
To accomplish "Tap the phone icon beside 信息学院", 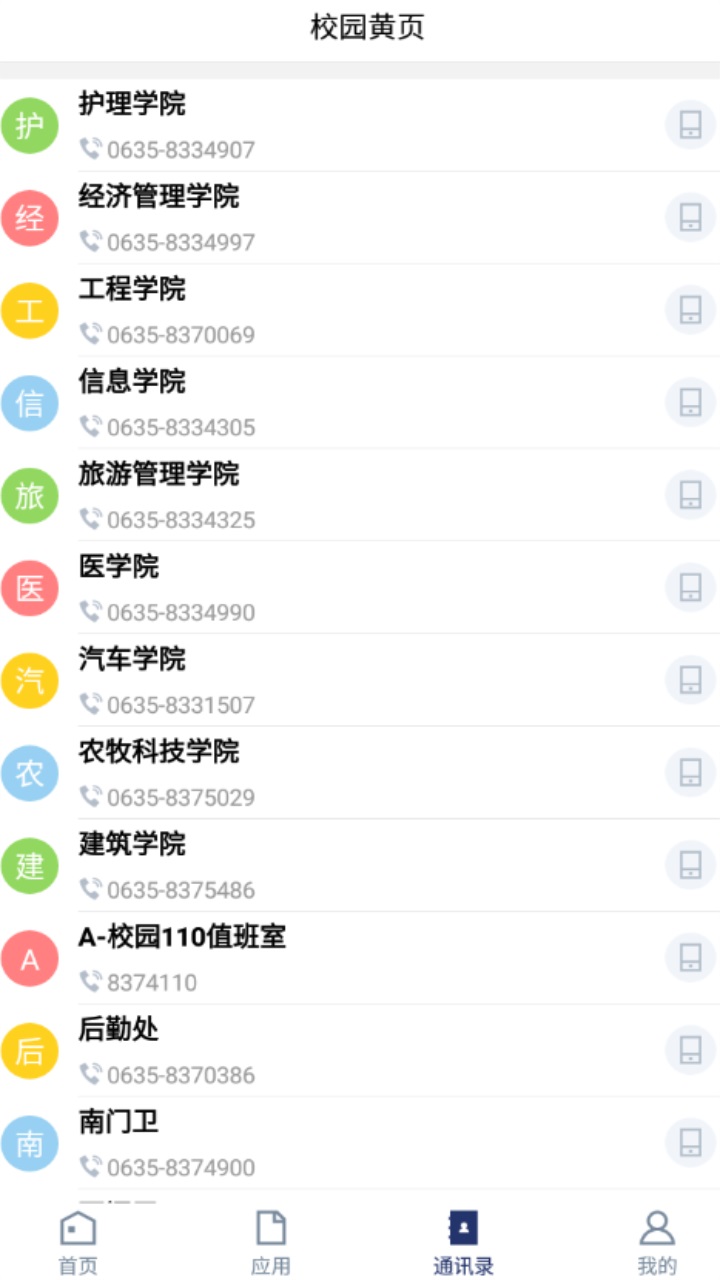I will (690, 403).
